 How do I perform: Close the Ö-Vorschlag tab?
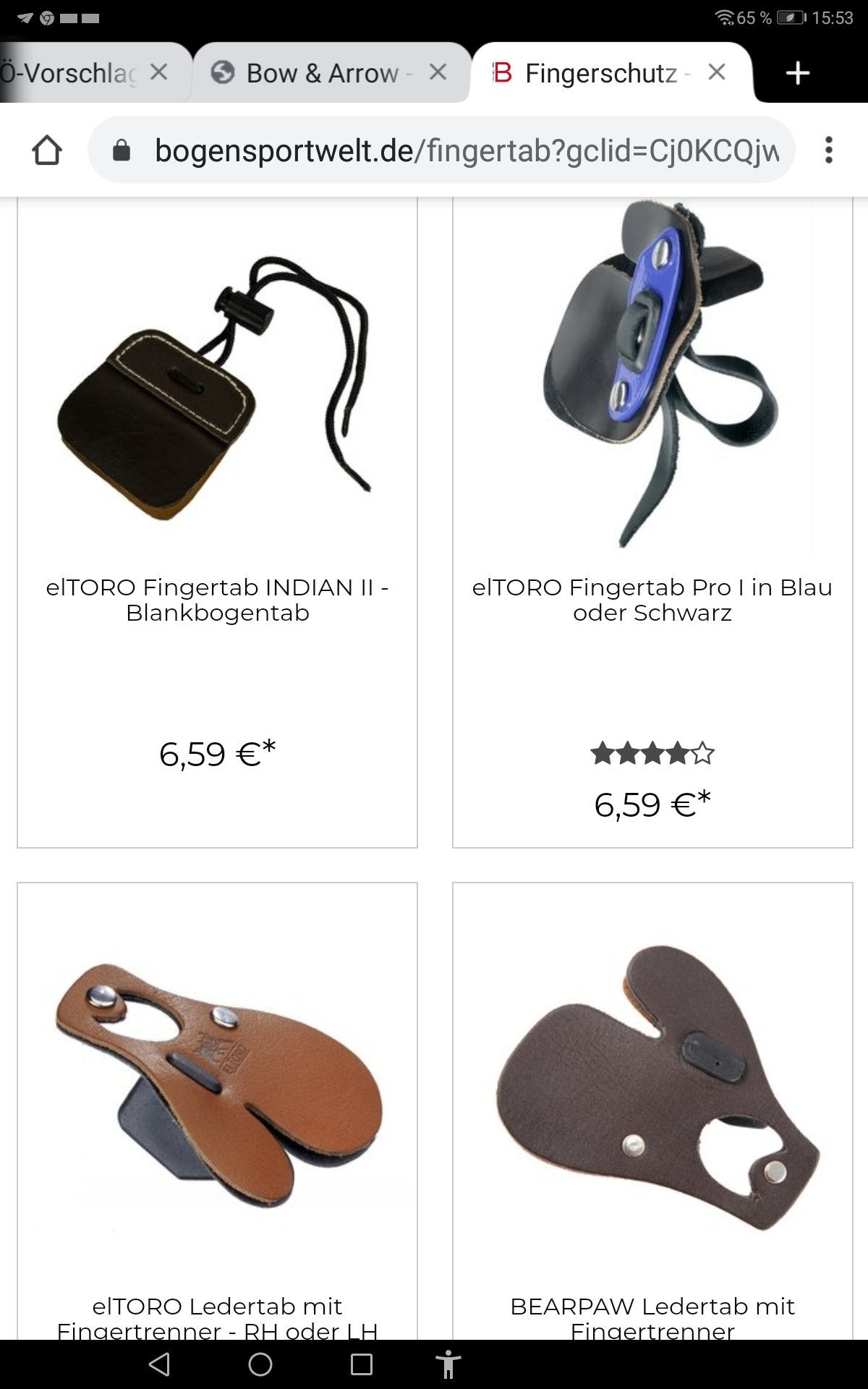[159, 72]
